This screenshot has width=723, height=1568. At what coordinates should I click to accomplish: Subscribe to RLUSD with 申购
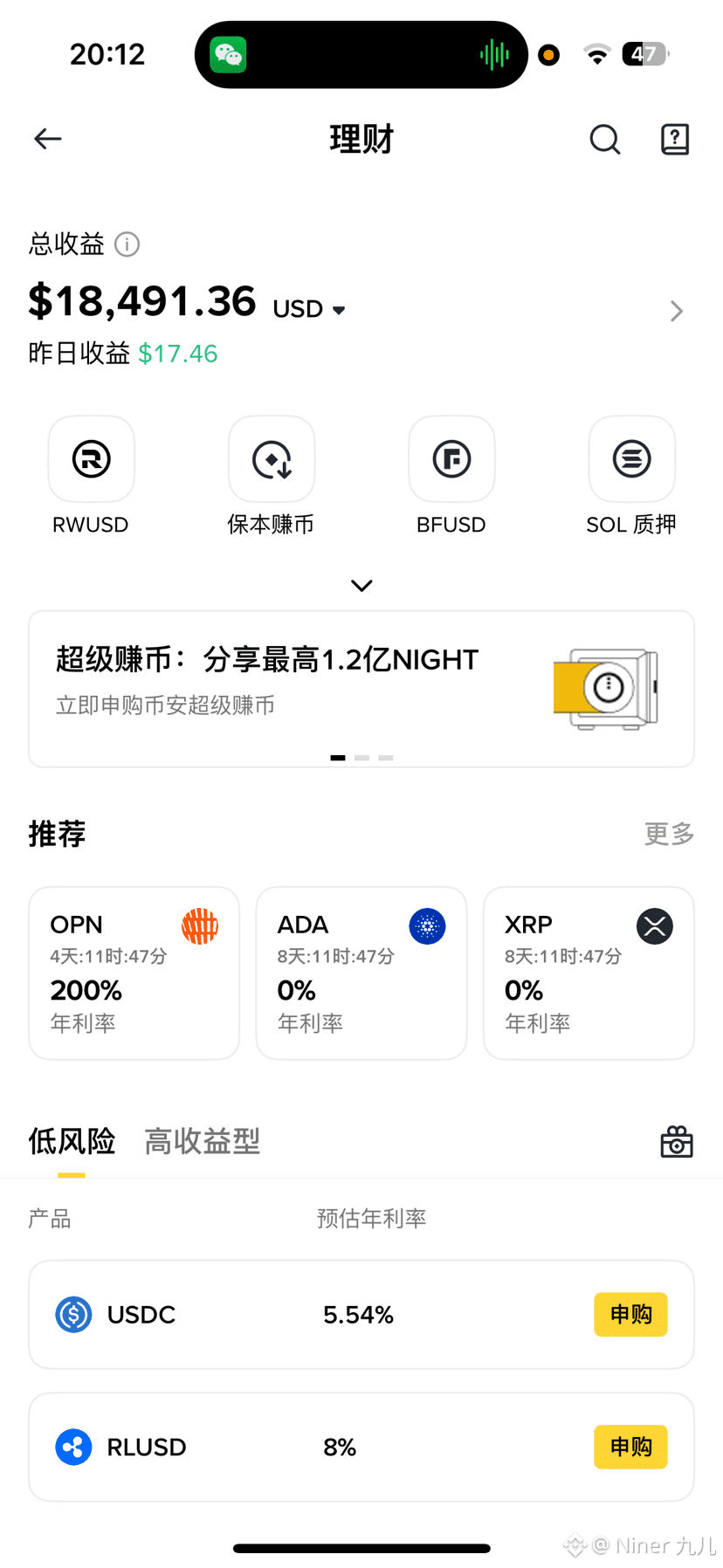point(630,1447)
